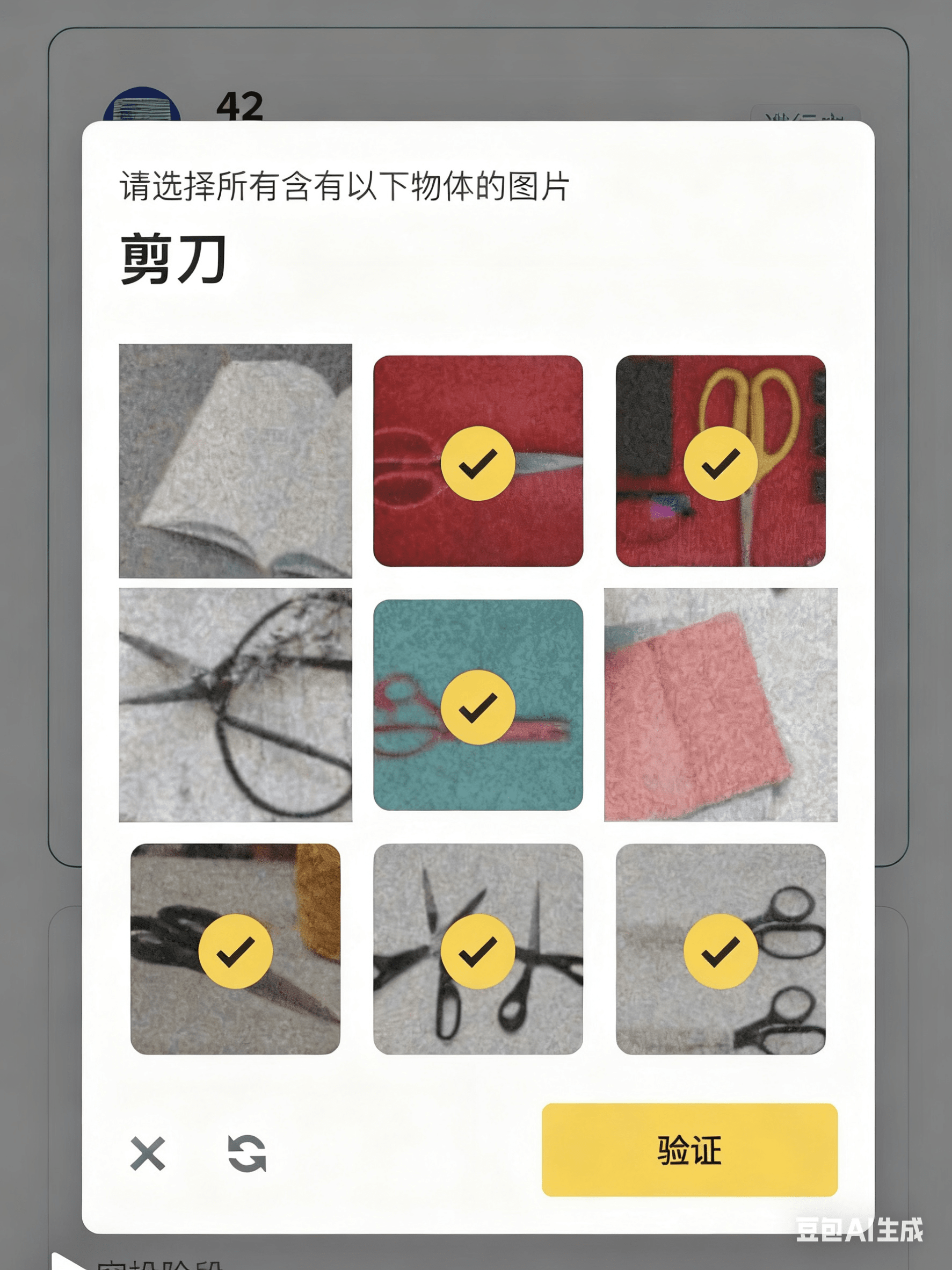Select the open book picture
952x1270 pixels.
(235, 460)
